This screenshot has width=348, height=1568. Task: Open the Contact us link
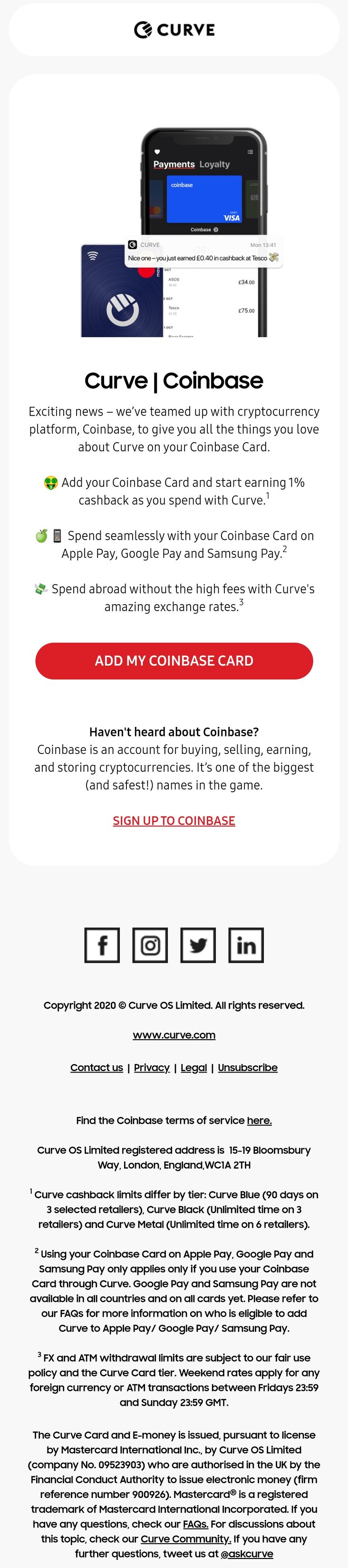(x=96, y=1067)
